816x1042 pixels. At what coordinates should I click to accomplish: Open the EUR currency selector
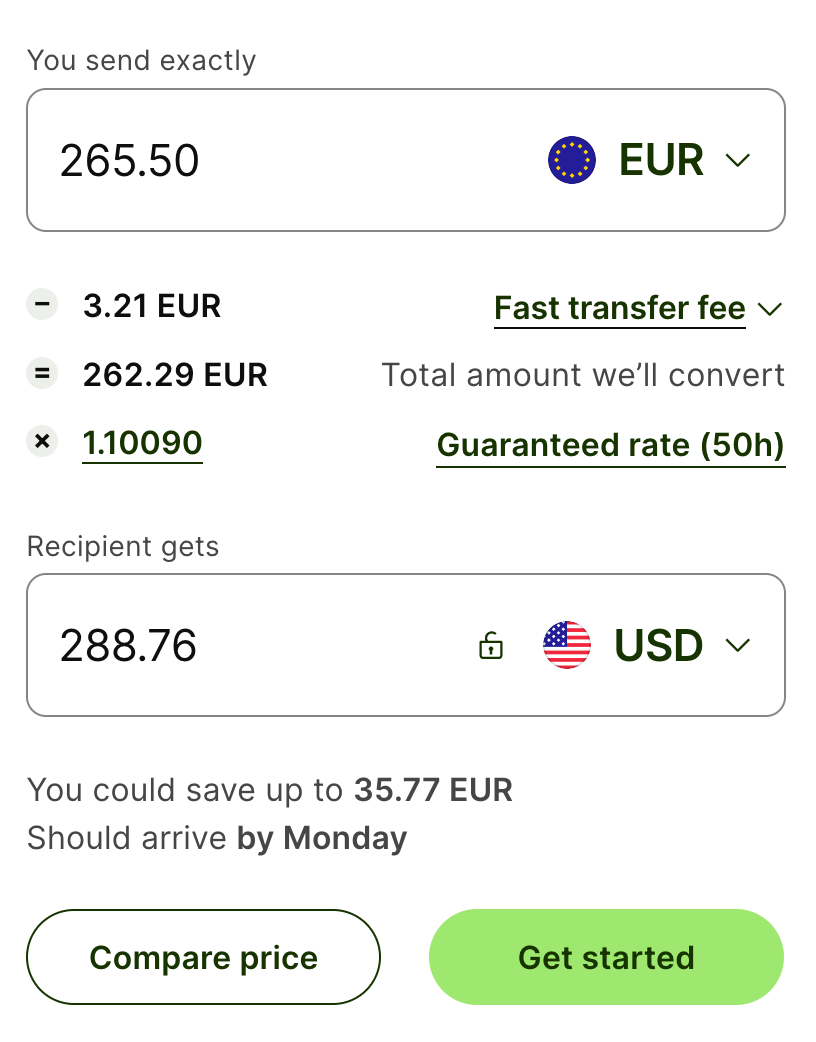(x=650, y=160)
